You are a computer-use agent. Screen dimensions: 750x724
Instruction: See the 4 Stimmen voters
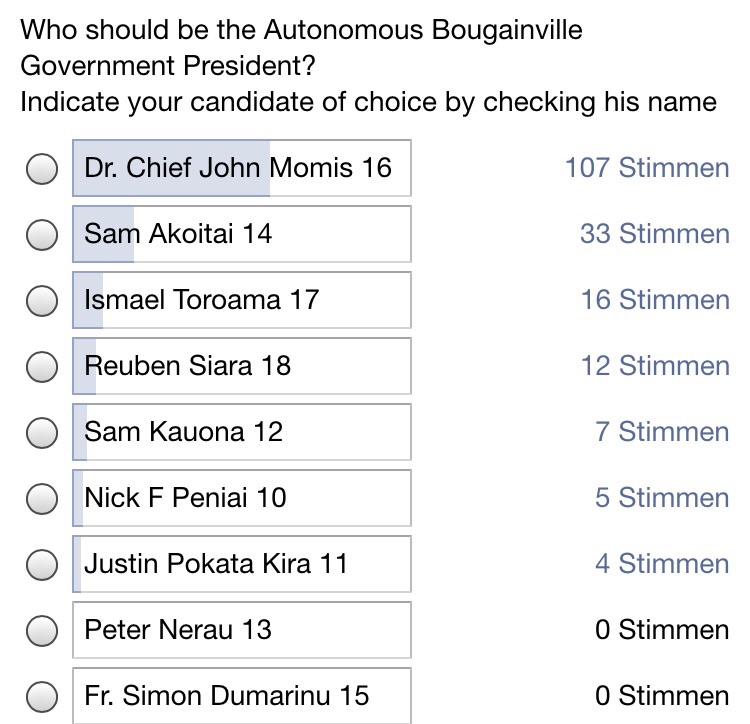pos(661,564)
